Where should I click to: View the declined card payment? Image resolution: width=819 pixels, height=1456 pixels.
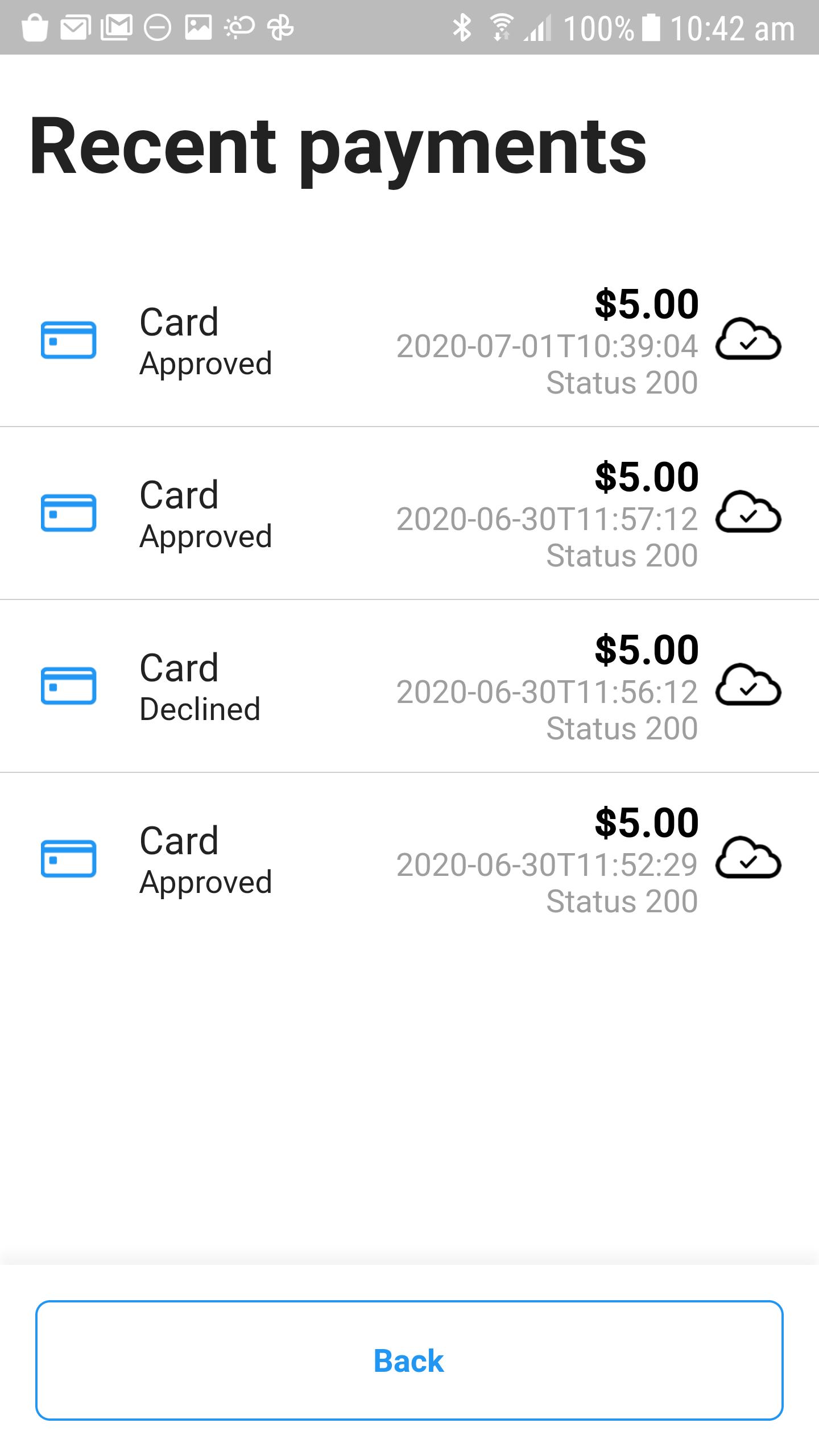coord(409,686)
